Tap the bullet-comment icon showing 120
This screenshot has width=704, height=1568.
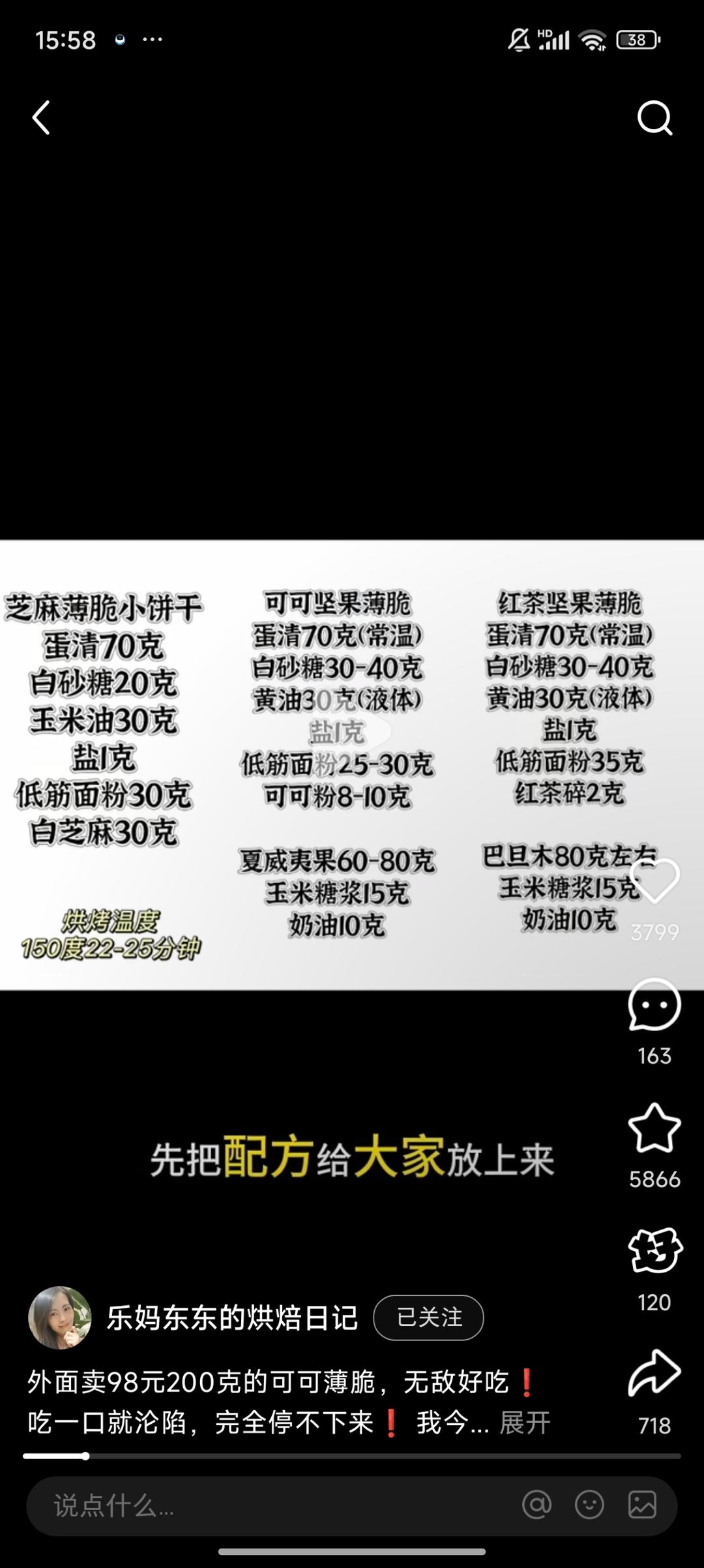click(654, 1250)
